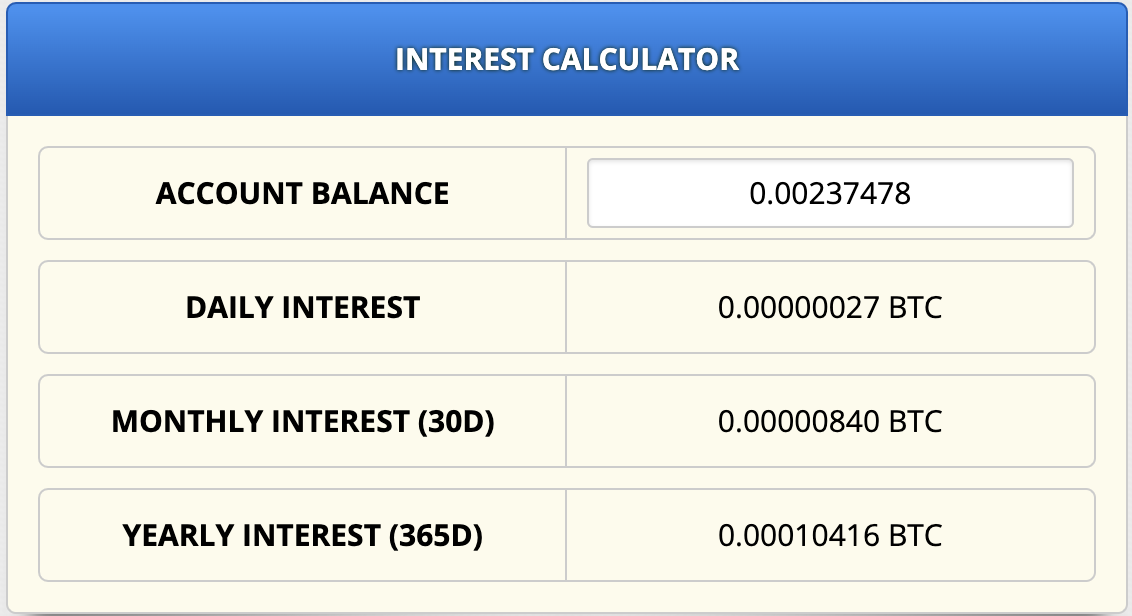Tap the account balance input field
This screenshot has width=1132, height=616.
click(830, 194)
